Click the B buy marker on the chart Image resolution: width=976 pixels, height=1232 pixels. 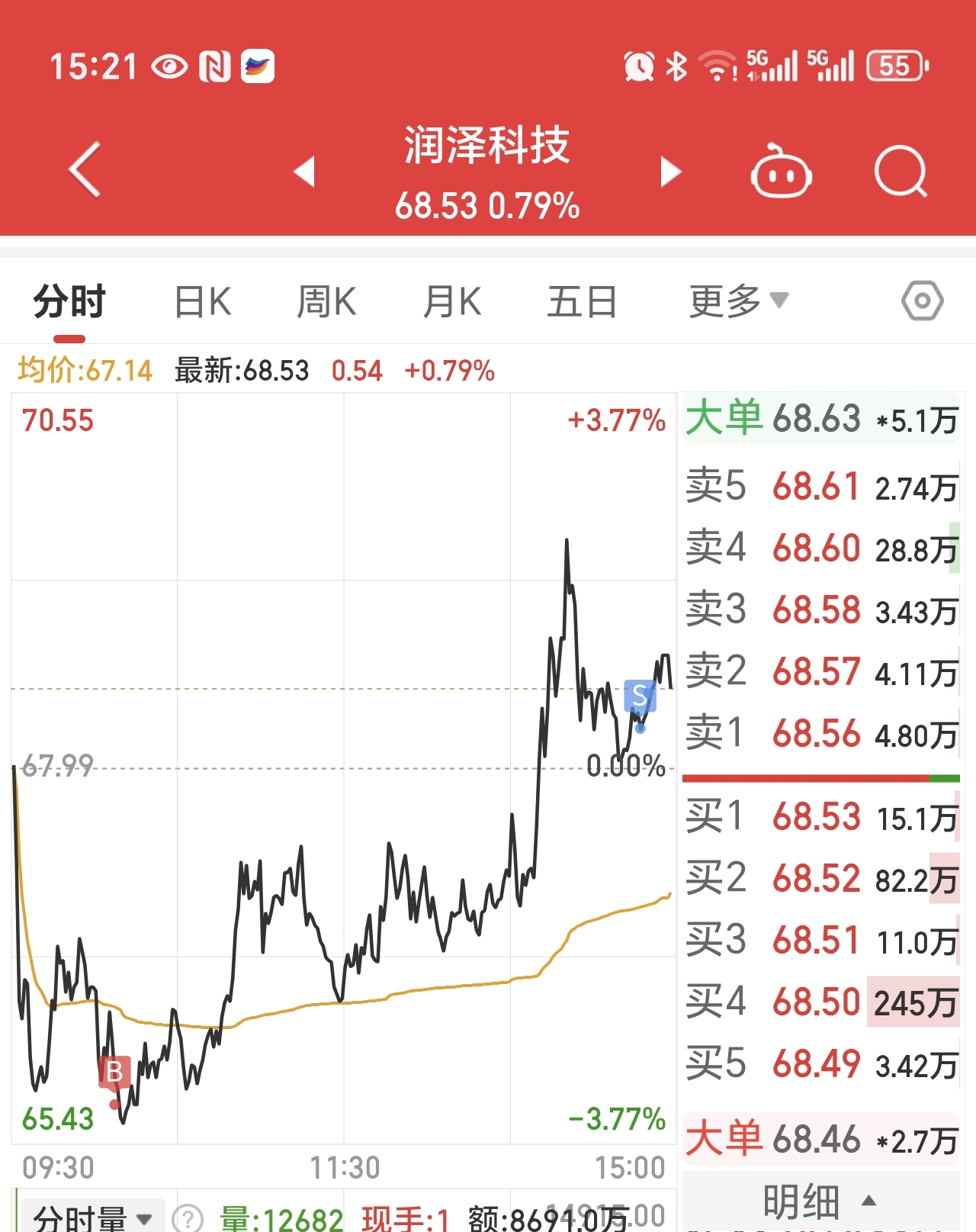click(x=114, y=1071)
